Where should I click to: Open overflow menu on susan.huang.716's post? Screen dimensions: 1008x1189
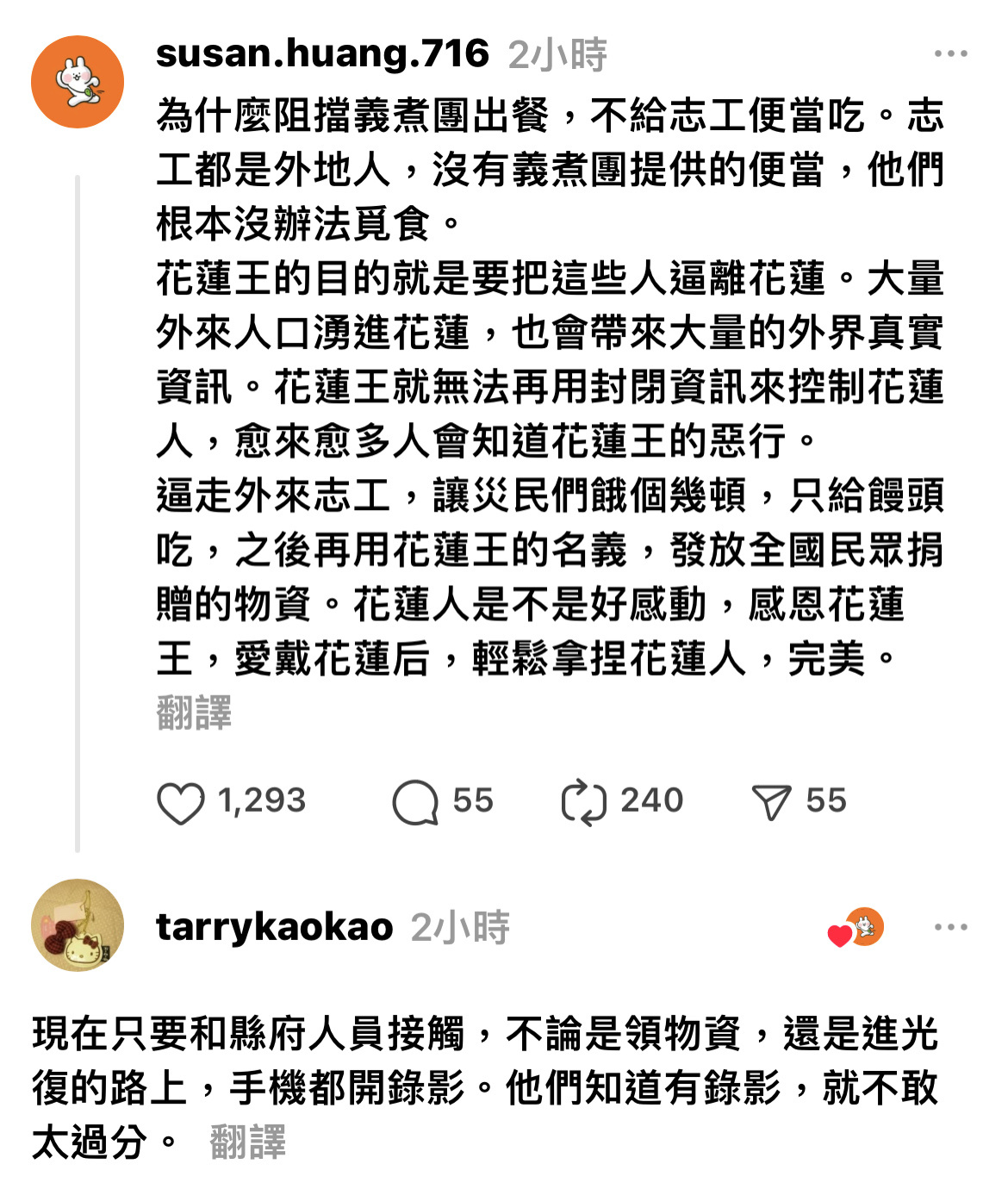(950, 54)
